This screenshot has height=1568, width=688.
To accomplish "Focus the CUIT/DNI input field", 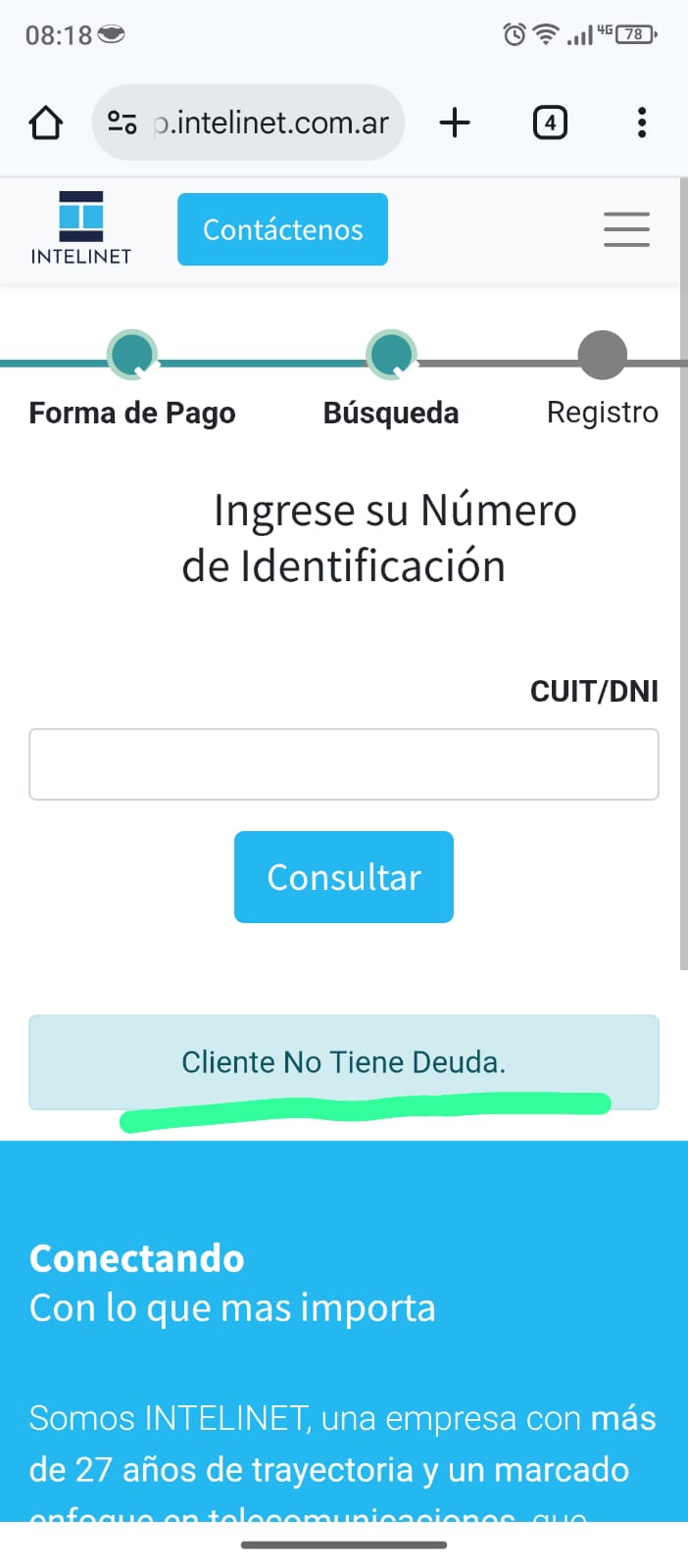I will [344, 764].
